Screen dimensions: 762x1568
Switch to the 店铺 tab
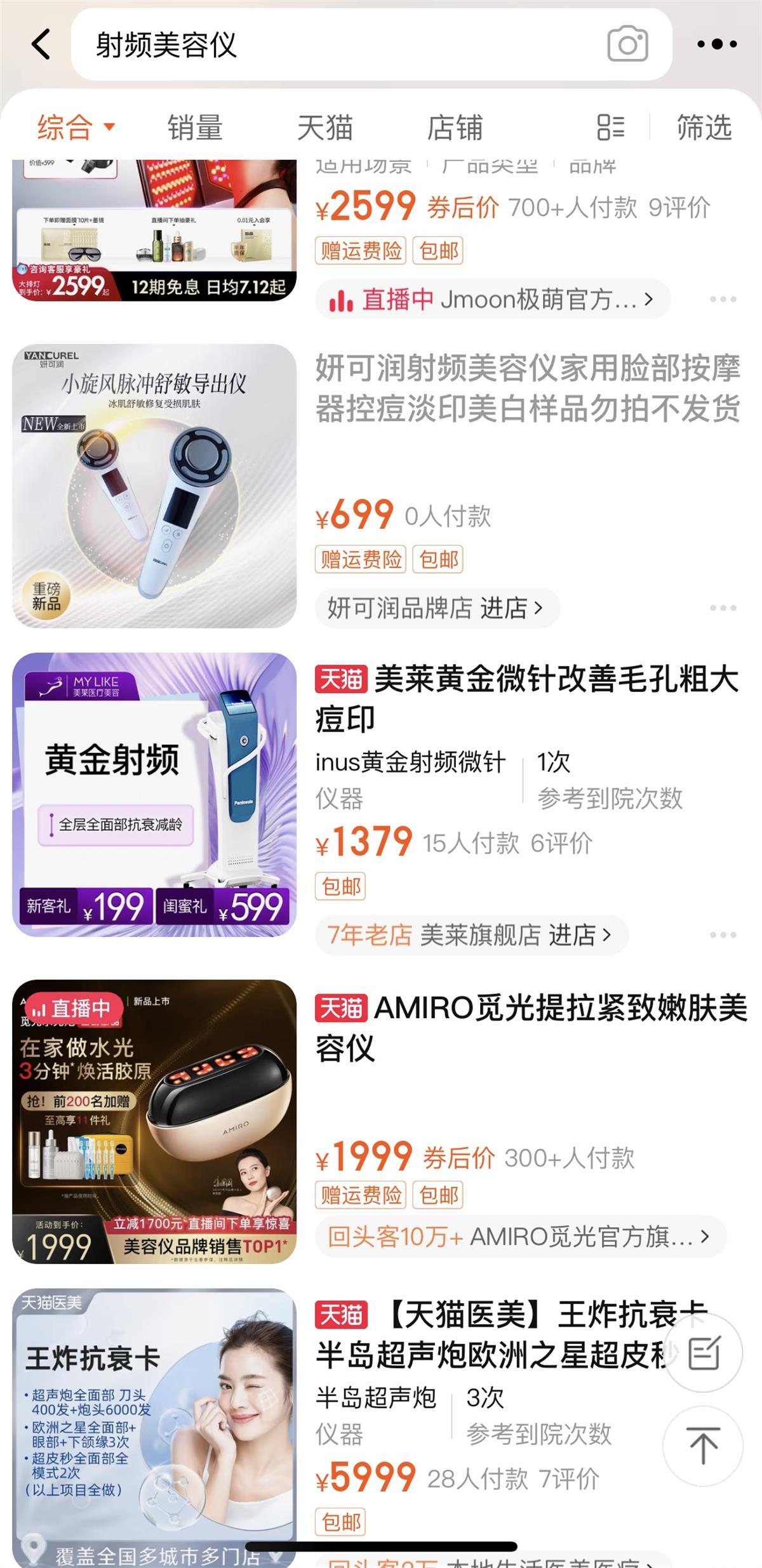[455, 127]
